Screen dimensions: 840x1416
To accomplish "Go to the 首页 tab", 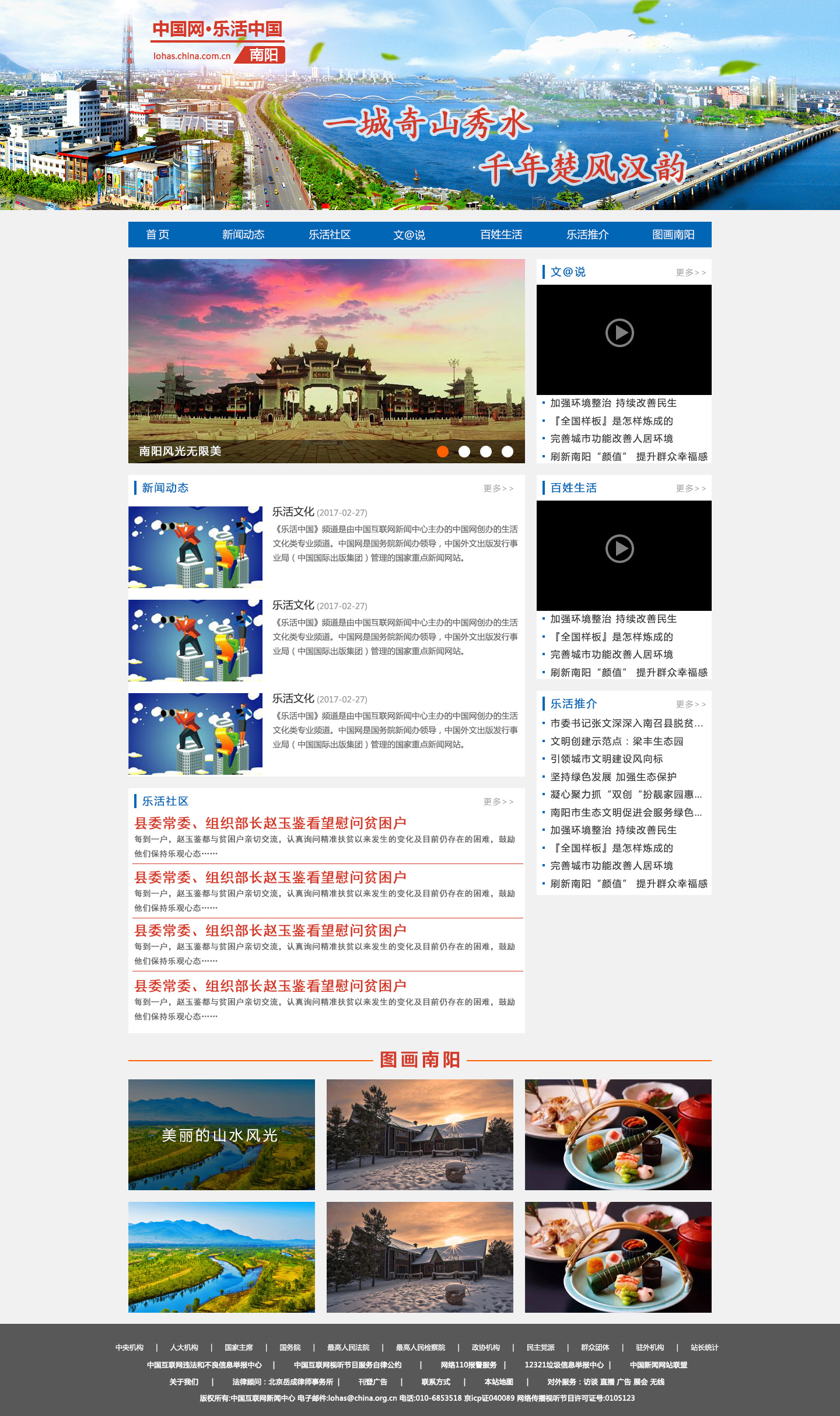I will pyautogui.click(x=157, y=235).
